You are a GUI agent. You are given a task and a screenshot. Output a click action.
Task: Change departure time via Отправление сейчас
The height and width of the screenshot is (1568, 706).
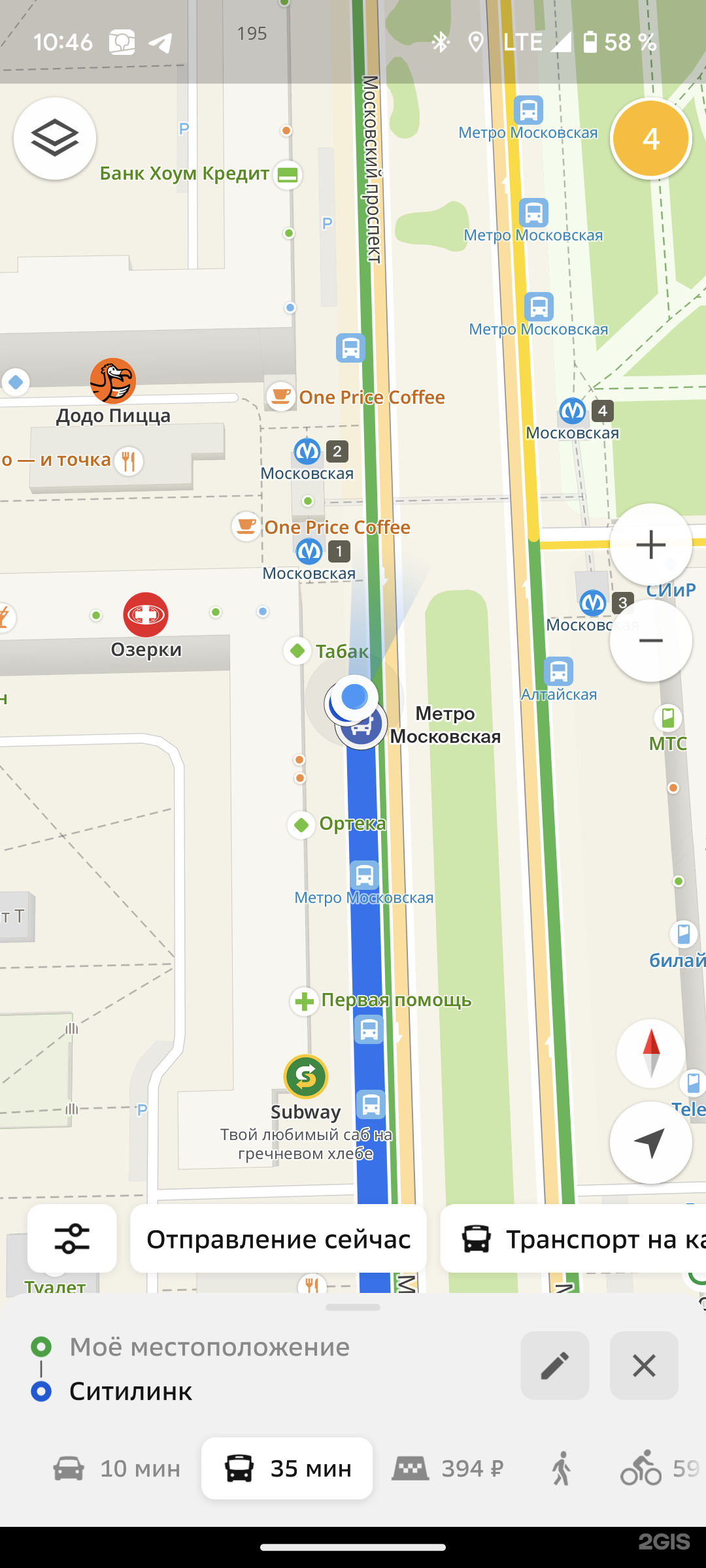278,1239
